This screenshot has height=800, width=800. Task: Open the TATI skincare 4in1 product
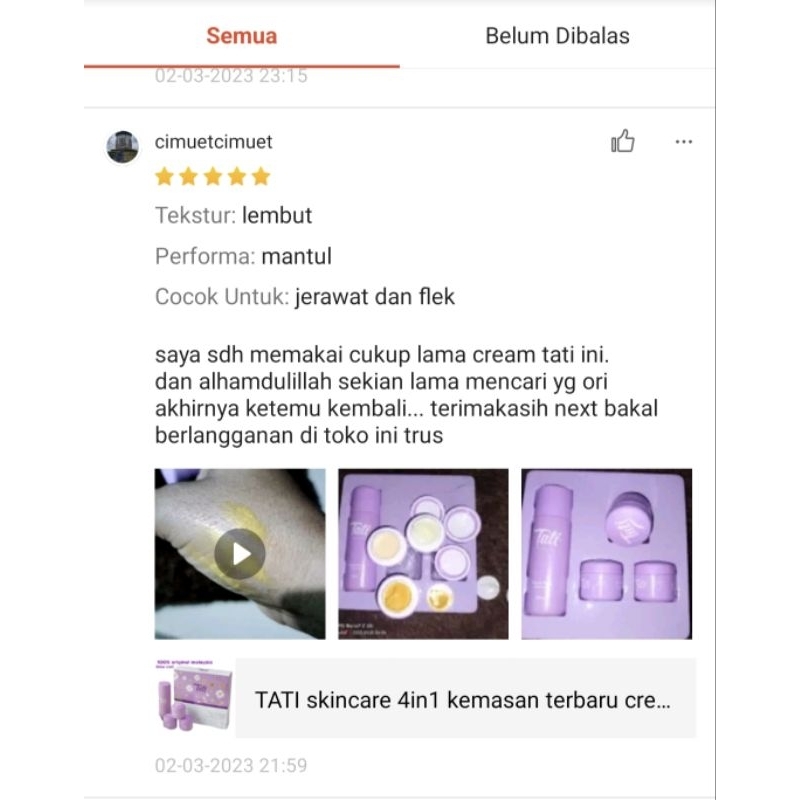[463, 700]
